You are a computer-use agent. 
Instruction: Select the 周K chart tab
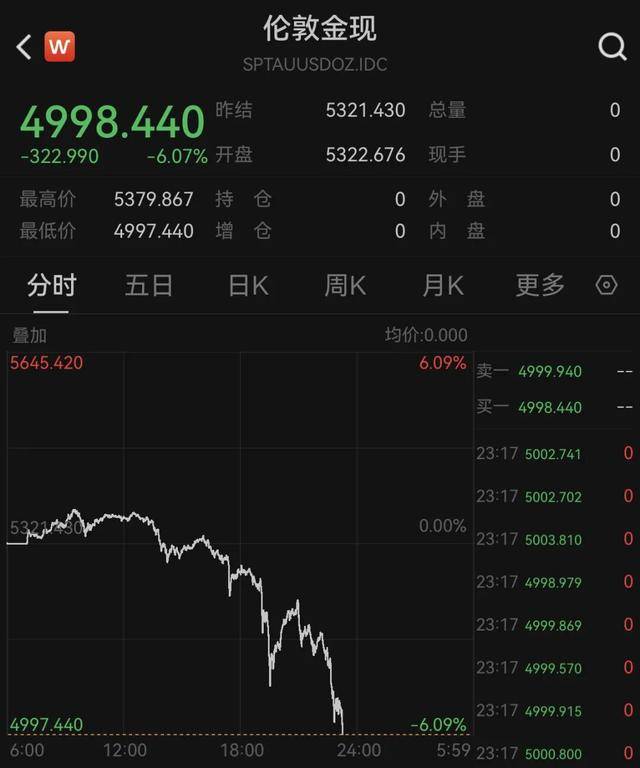[x=345, y=285]
